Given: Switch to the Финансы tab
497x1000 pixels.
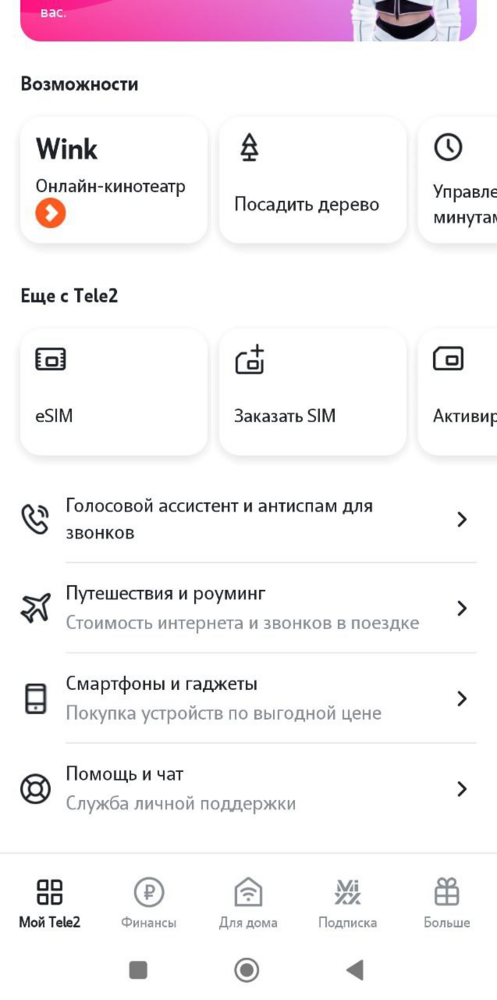Looking at the screenshot, I should point(149,902).
